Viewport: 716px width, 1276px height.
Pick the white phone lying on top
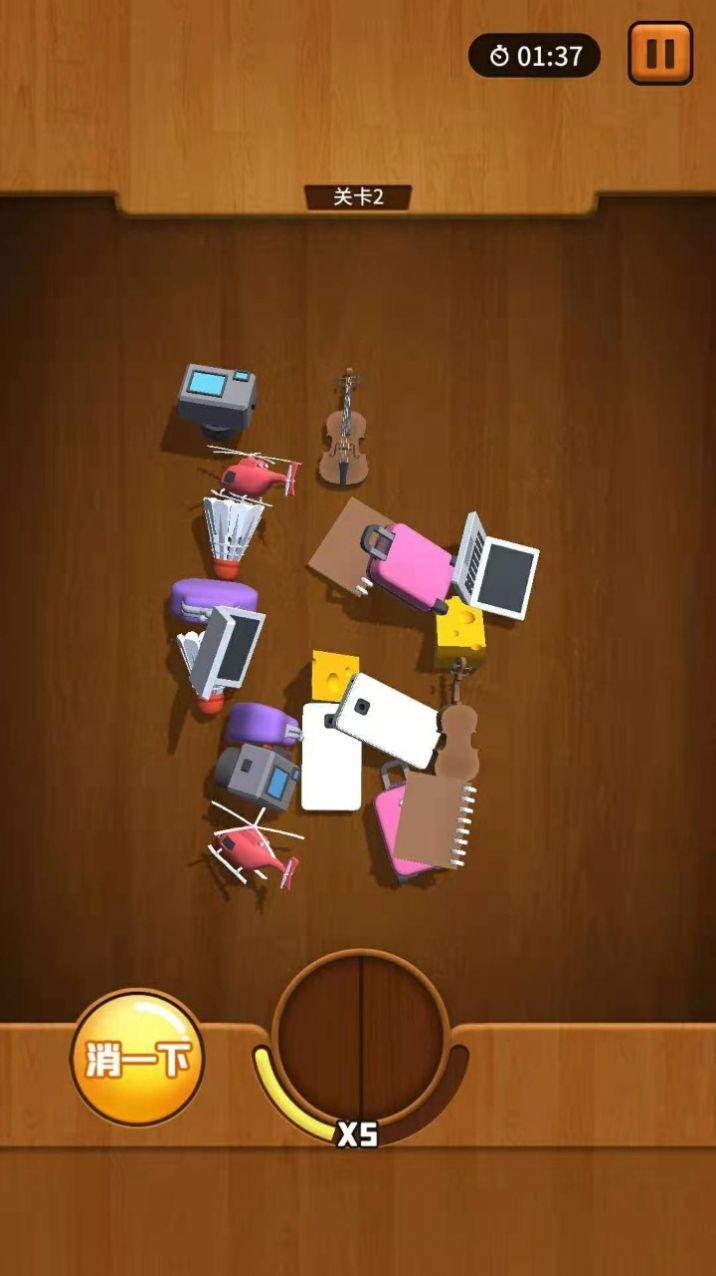pyautogui.click(x=388, y=720)
